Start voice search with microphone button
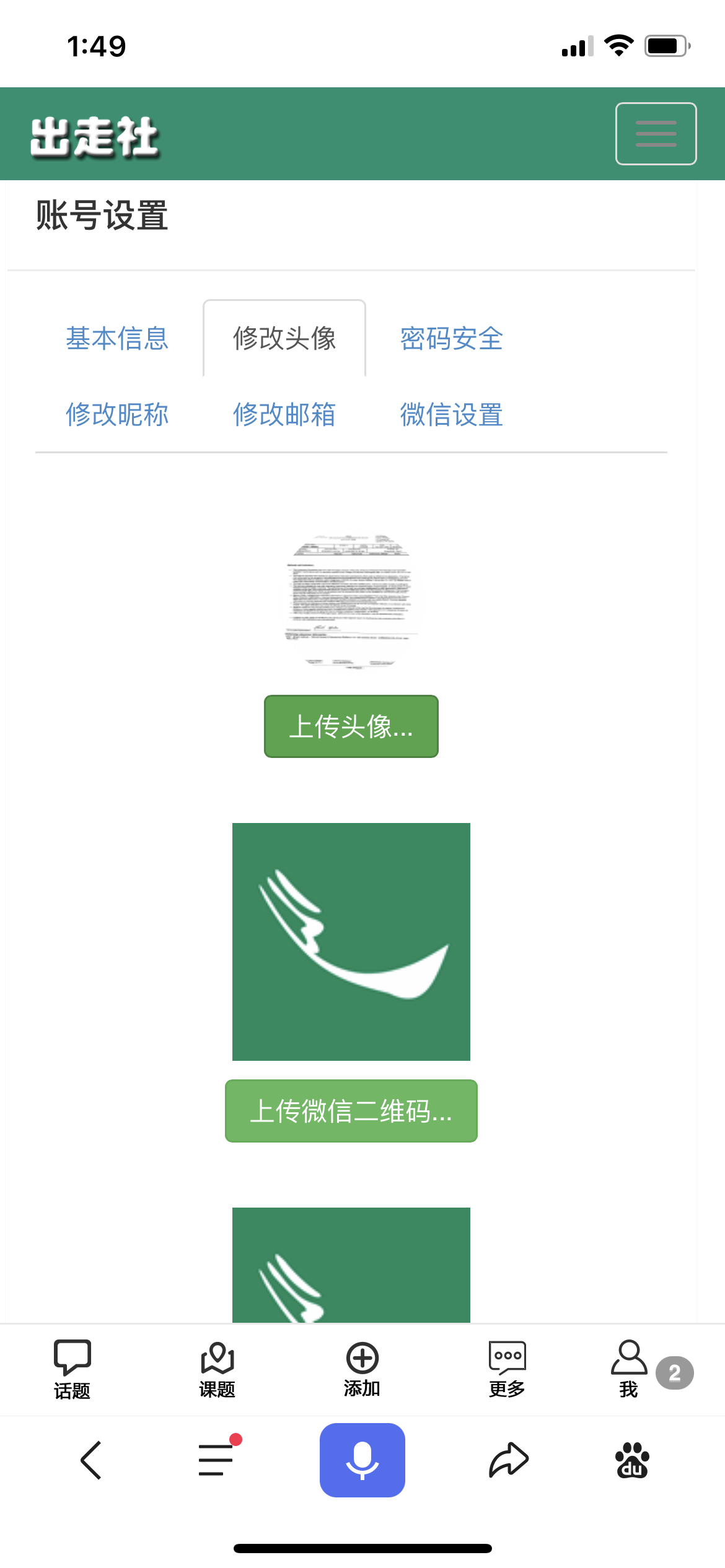 (x=362, y=1460)
